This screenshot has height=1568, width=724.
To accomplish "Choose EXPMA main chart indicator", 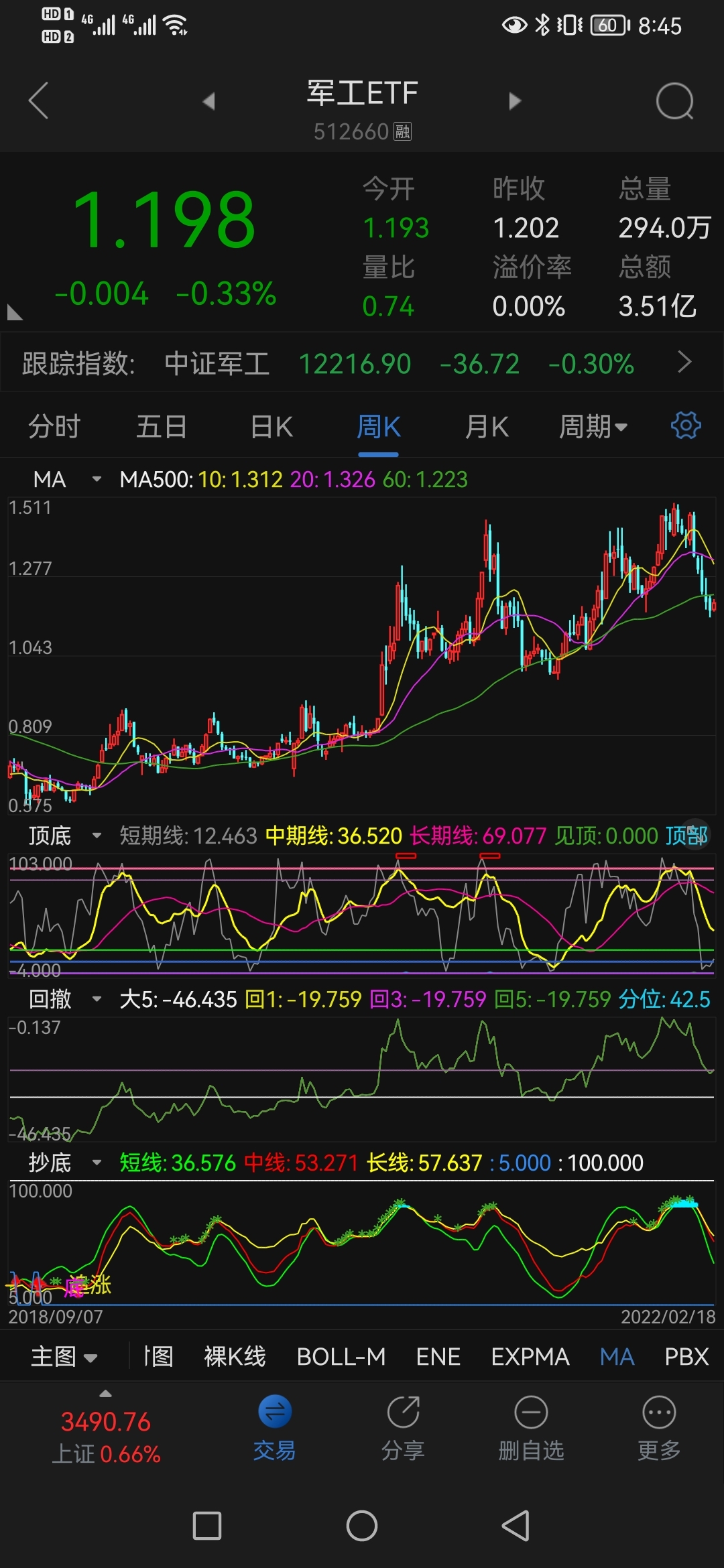I will [530, 1357].
